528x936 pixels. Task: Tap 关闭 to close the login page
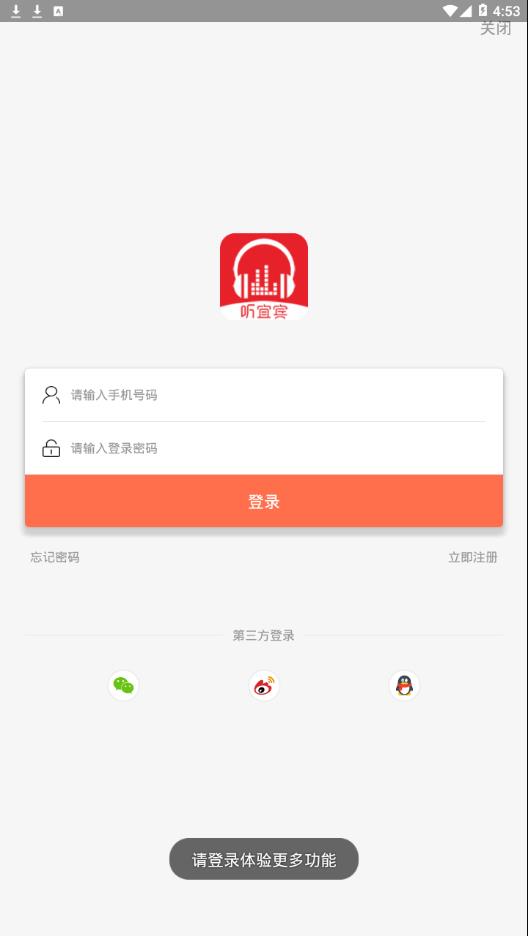tap(495, 28)
